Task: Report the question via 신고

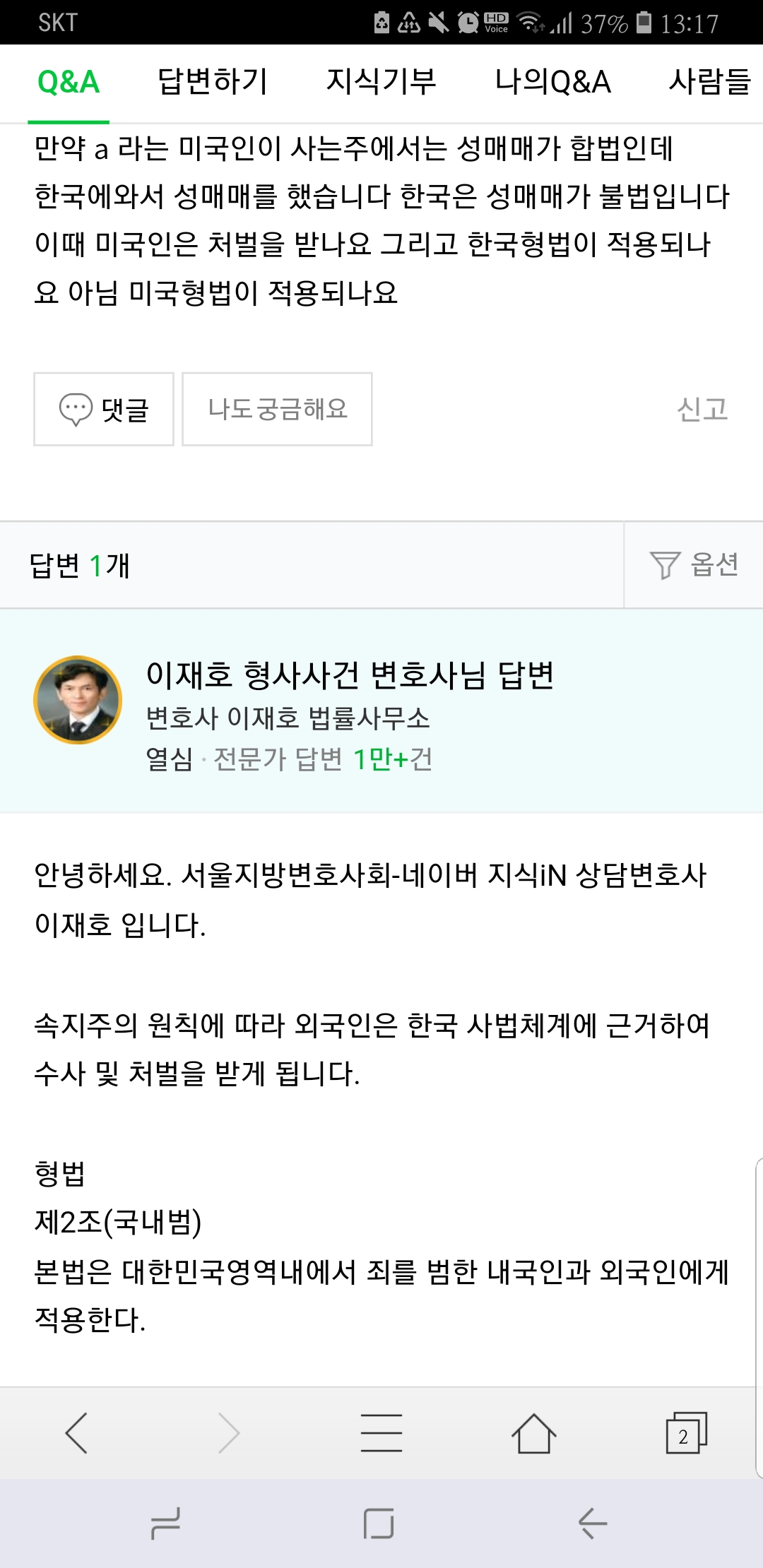Action: [x=702, y=409]
